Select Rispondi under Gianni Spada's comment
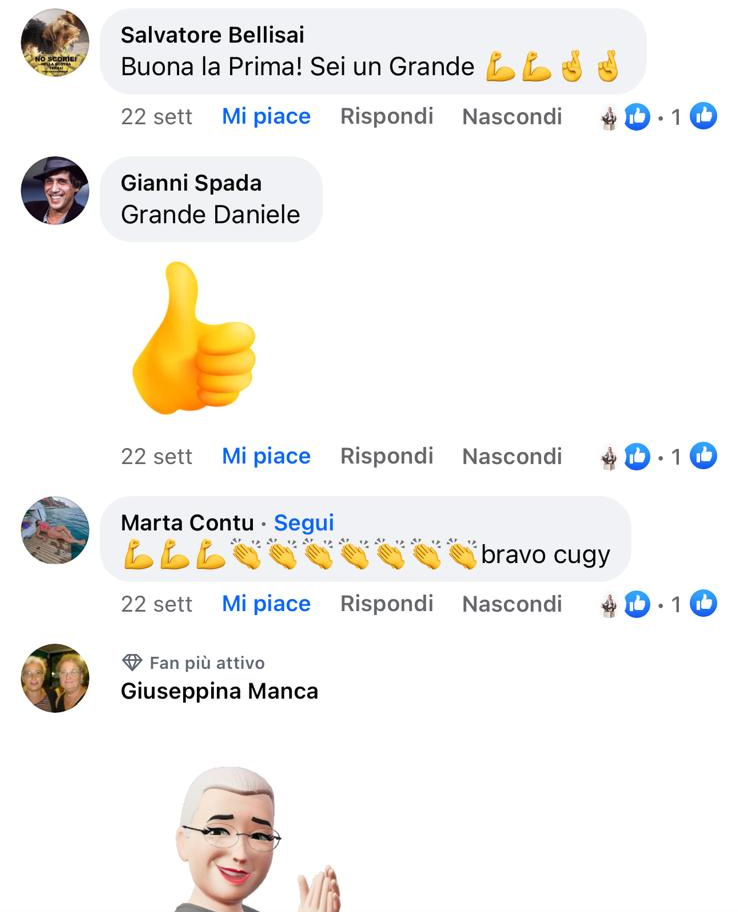The image size is (738, 912). pyautogui.click(x=386, y=457)
